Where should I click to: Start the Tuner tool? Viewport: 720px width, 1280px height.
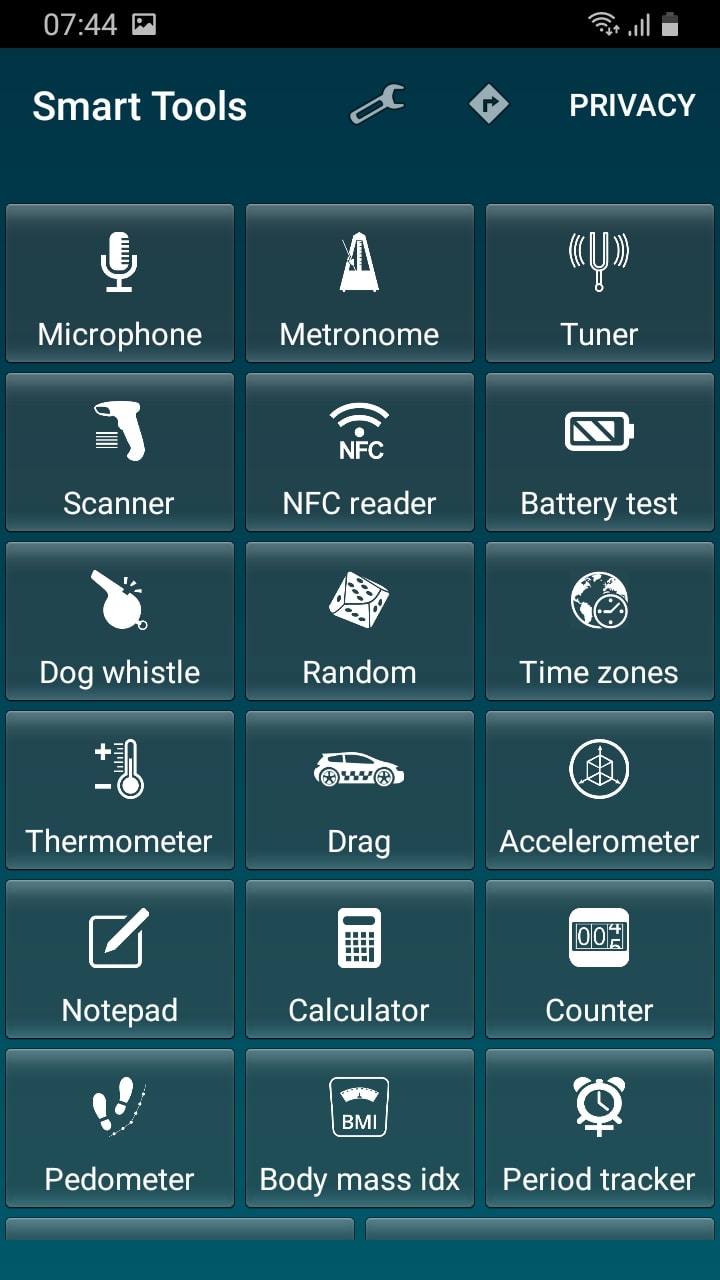click(x=599, y=283)
